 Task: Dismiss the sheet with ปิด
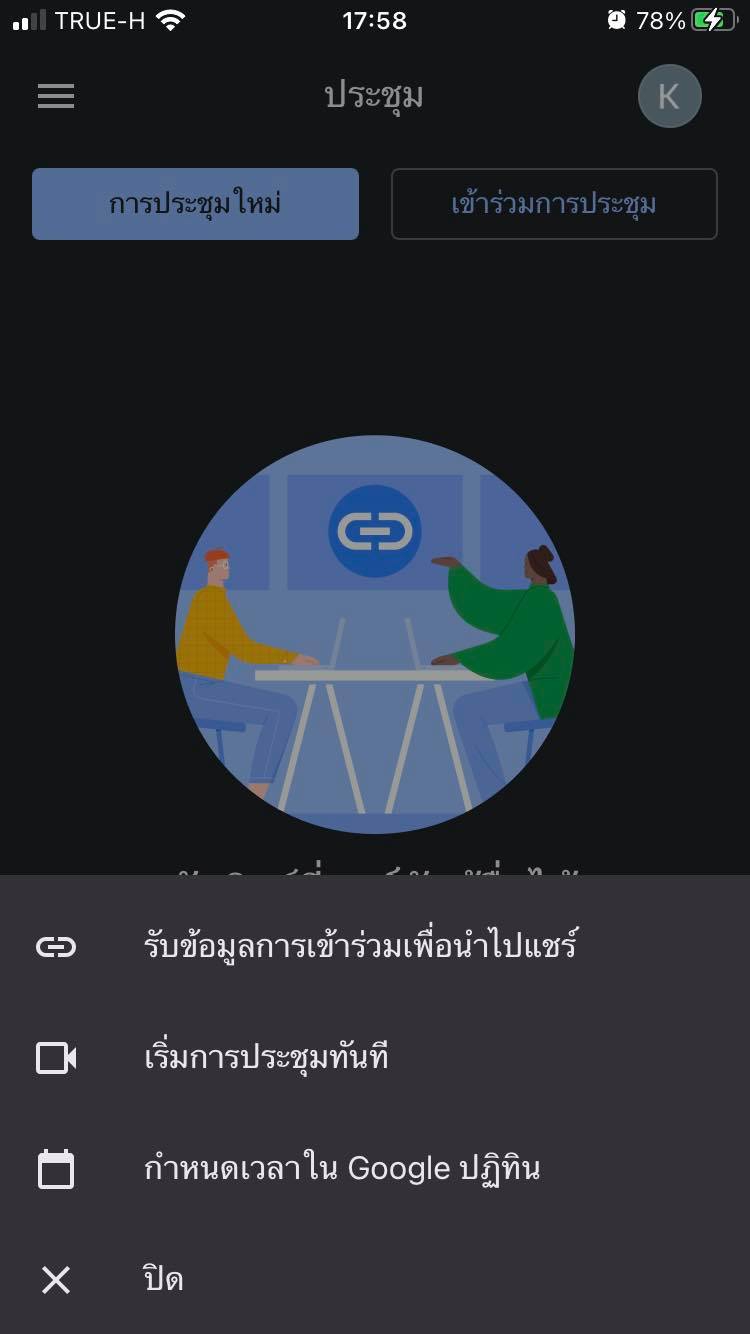[163, 1279]
